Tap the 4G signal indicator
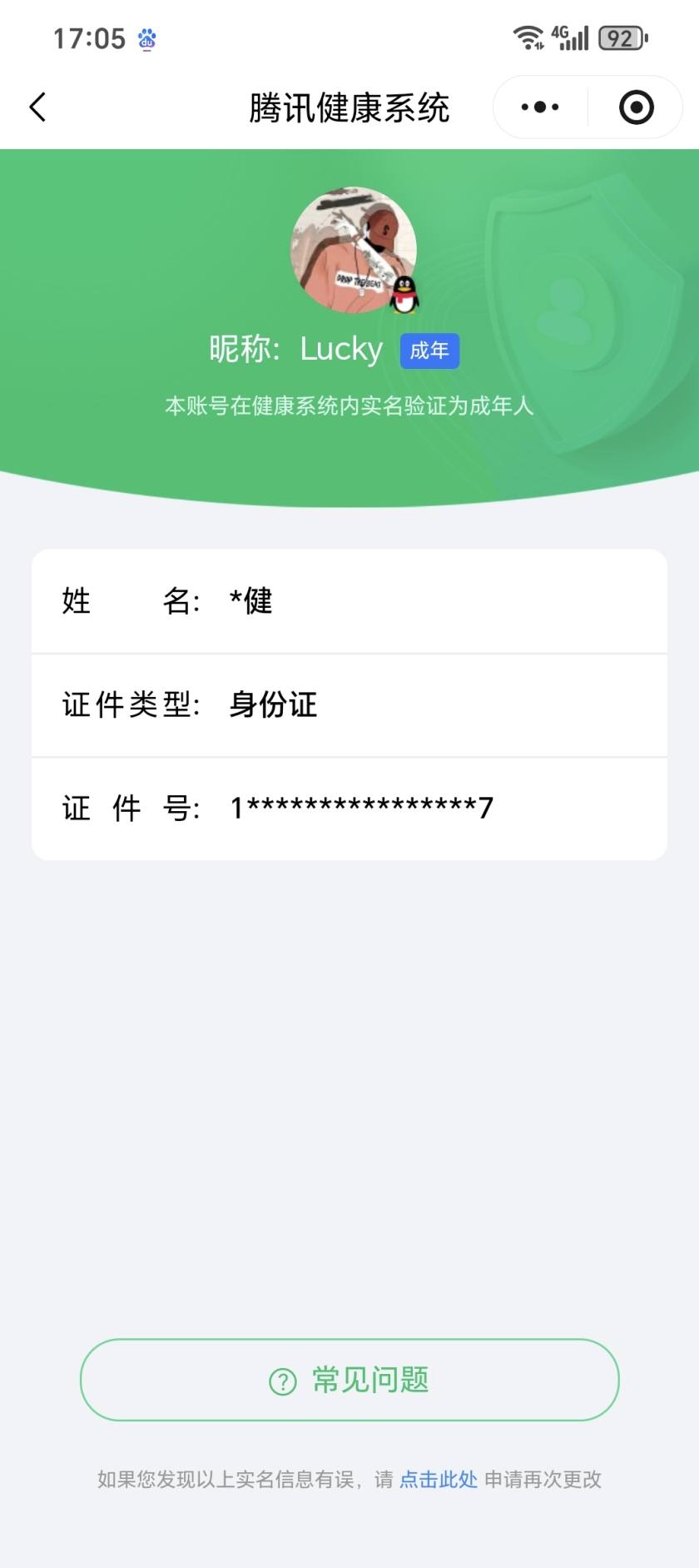The width and height of the screenshot is (699, 1568). pos(569,35)
